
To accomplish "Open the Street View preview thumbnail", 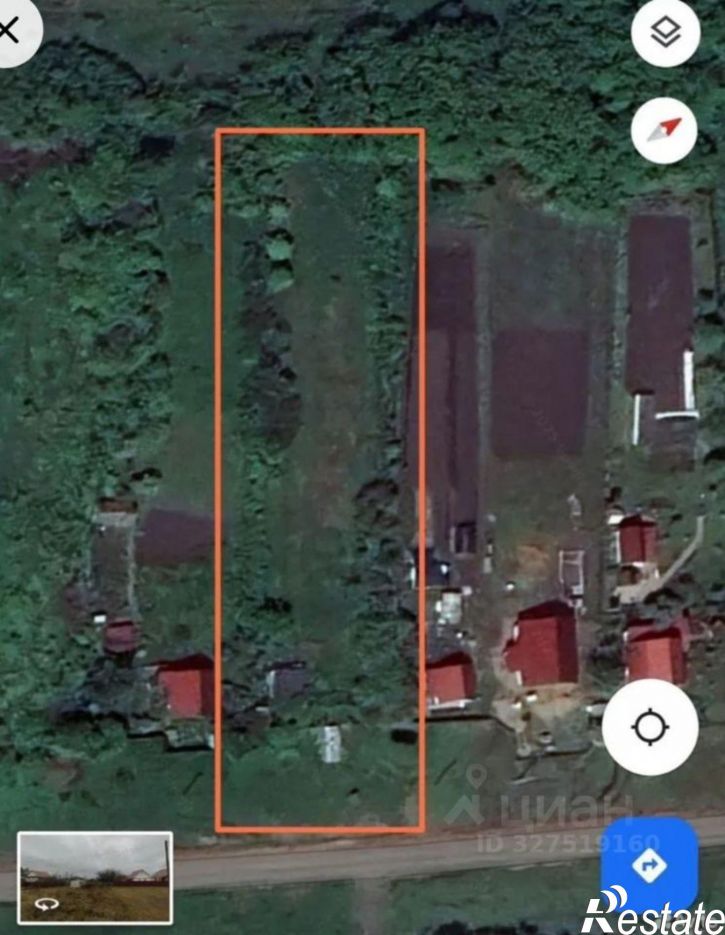I will [x=95, y=877].
